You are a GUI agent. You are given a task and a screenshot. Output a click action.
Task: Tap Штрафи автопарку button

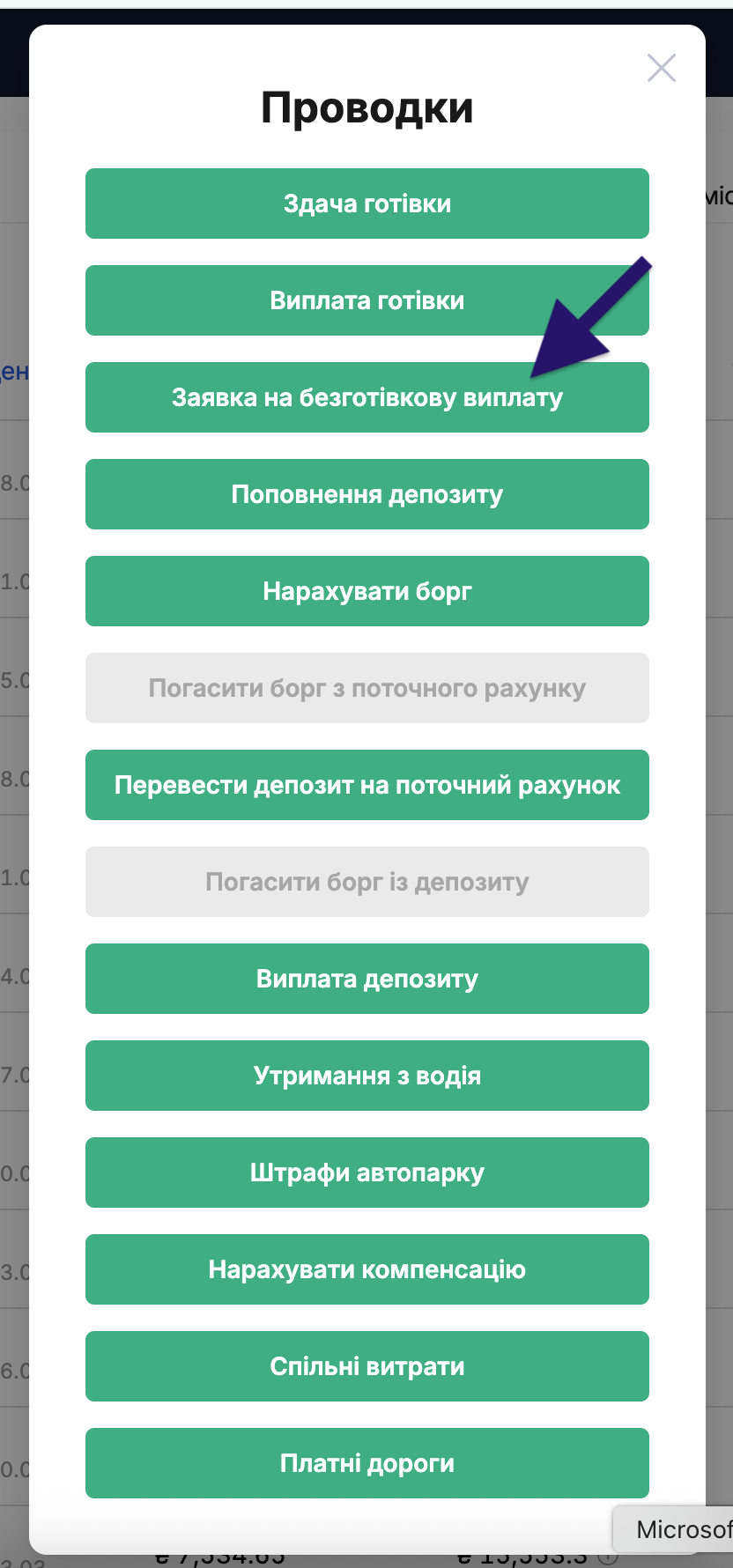coord(367,1172)
